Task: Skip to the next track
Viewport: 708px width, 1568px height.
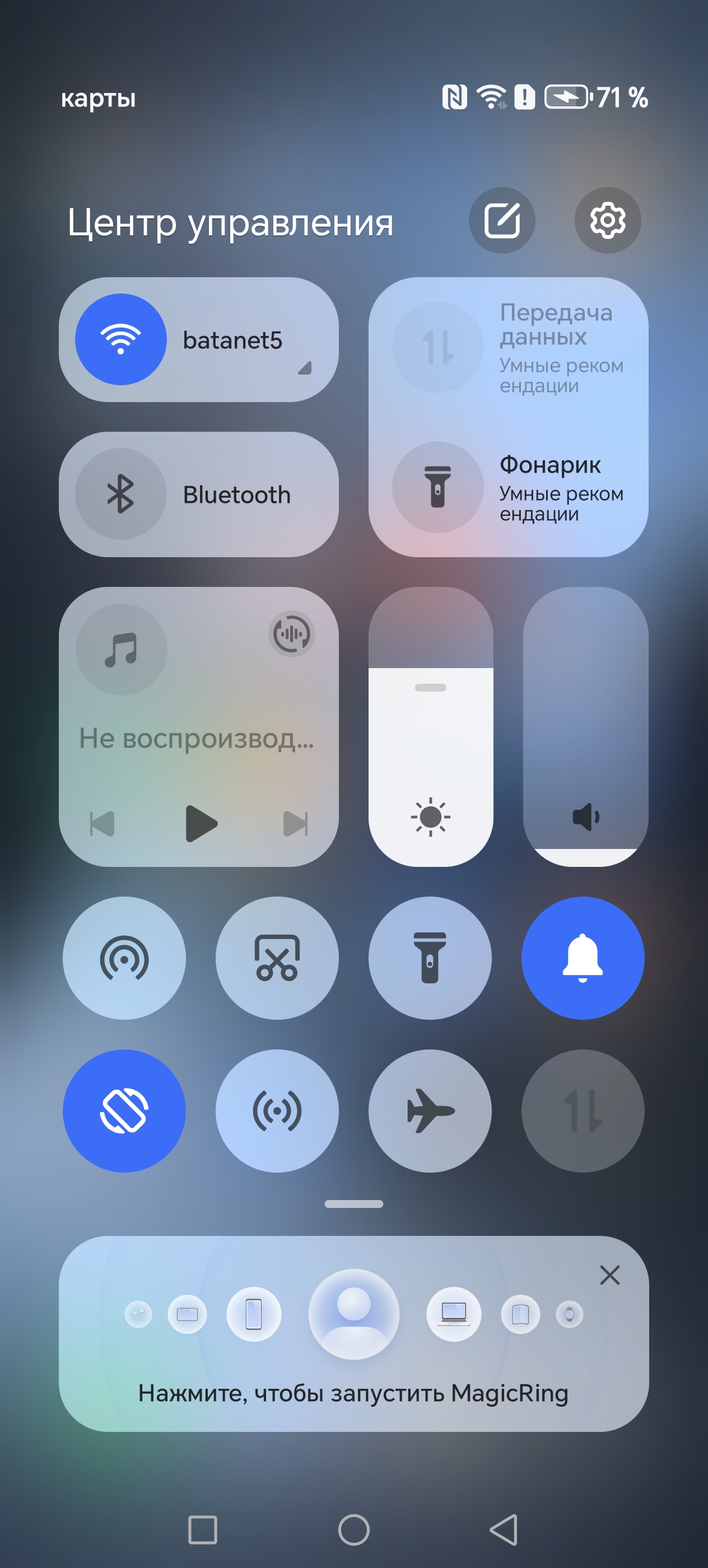Action: pos(296,824)
